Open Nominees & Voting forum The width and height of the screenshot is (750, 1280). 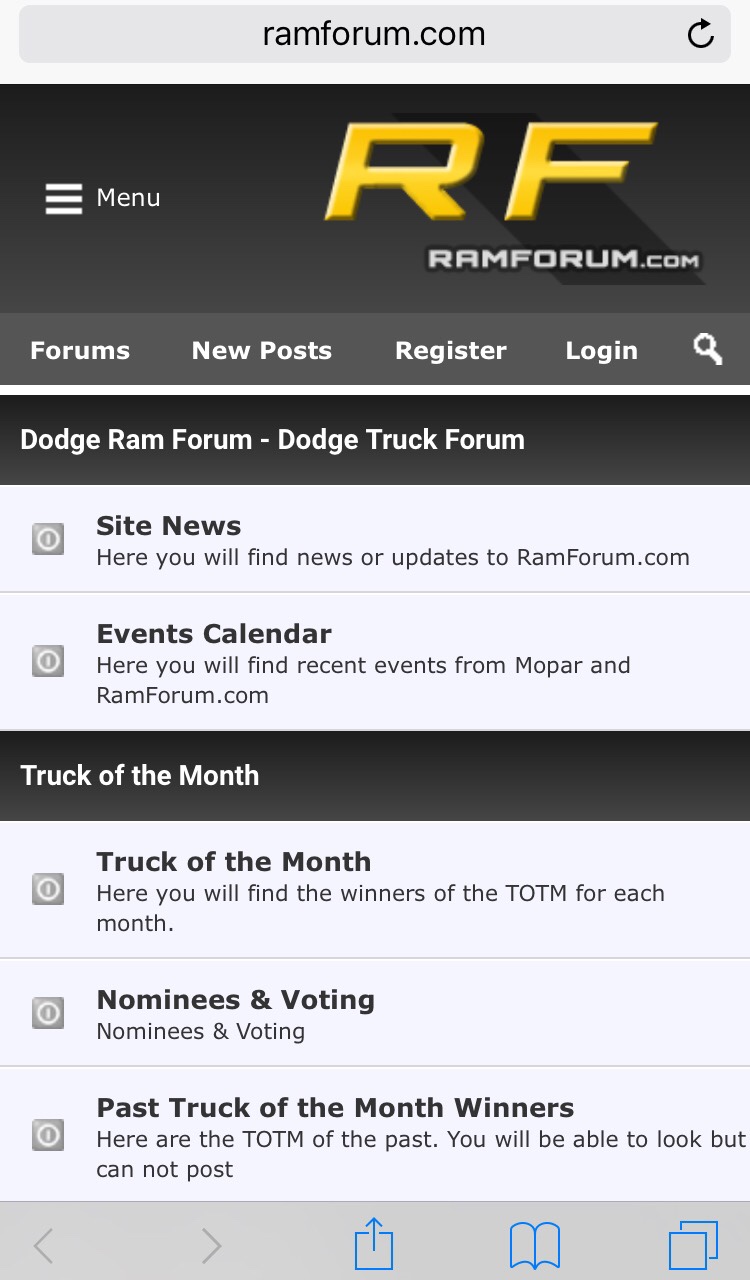click(x=236, y=1000)
